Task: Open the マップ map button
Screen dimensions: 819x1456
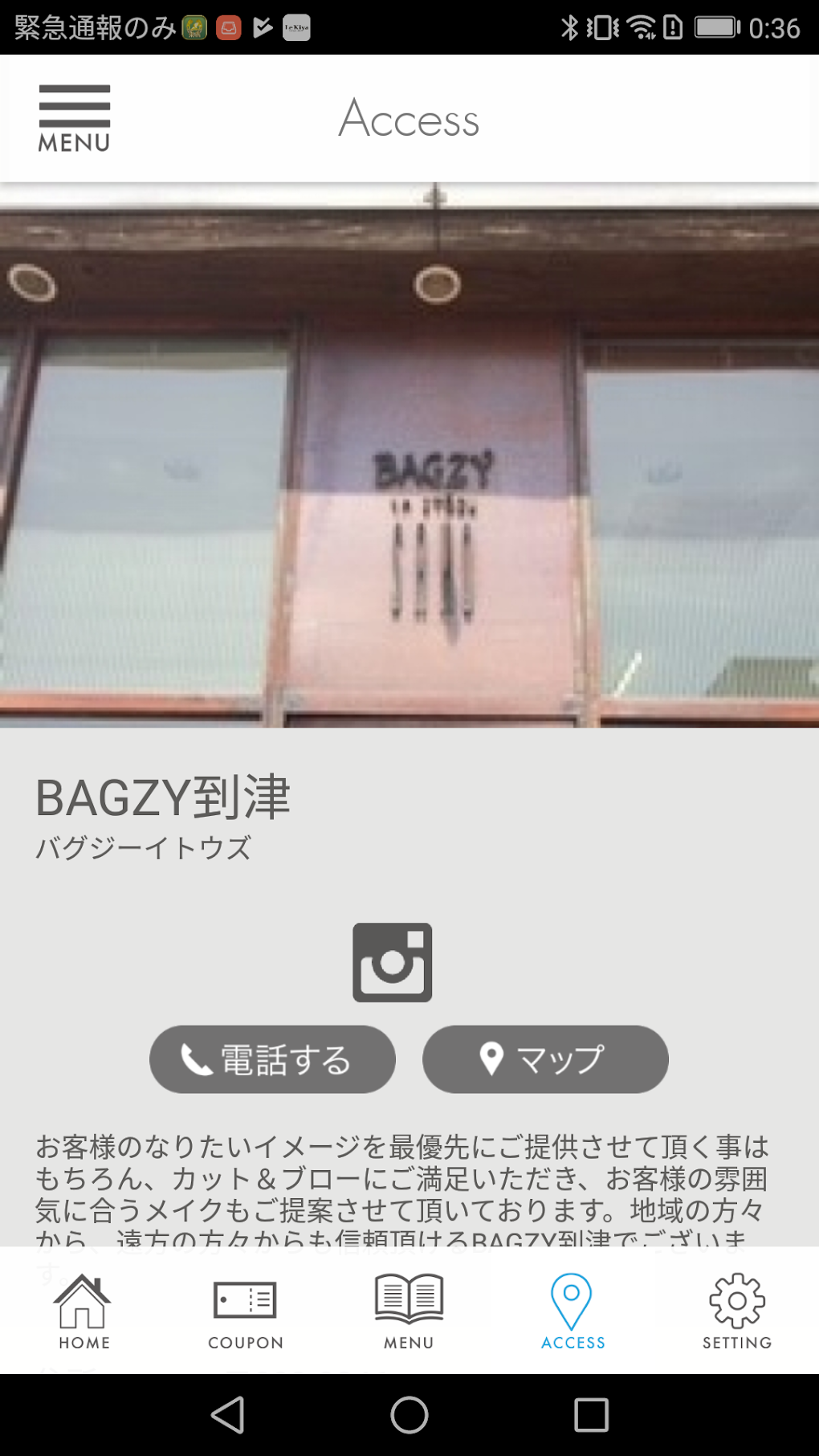Action: [x=545, y=1059]
